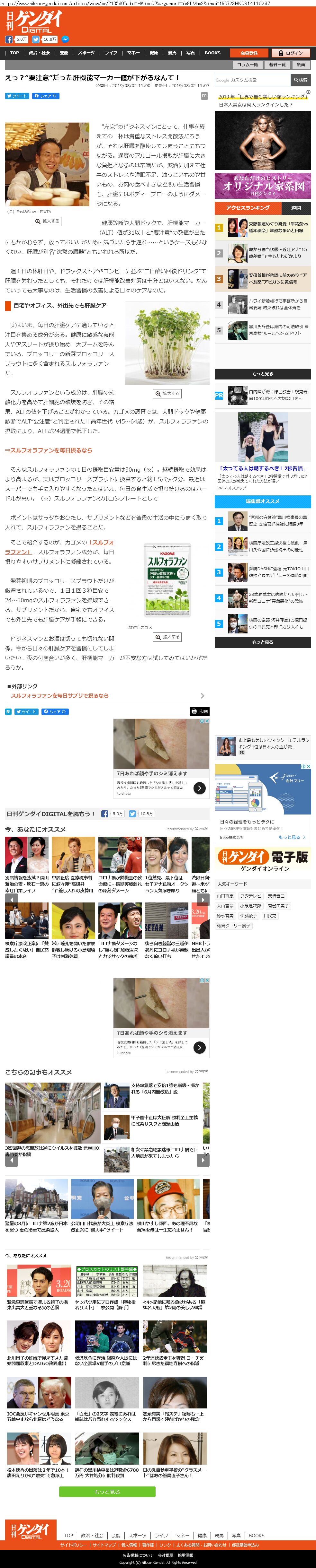Open the コラム一覧 list
Viewport: 316px width, 1568px height.
[x=248, y=65]
